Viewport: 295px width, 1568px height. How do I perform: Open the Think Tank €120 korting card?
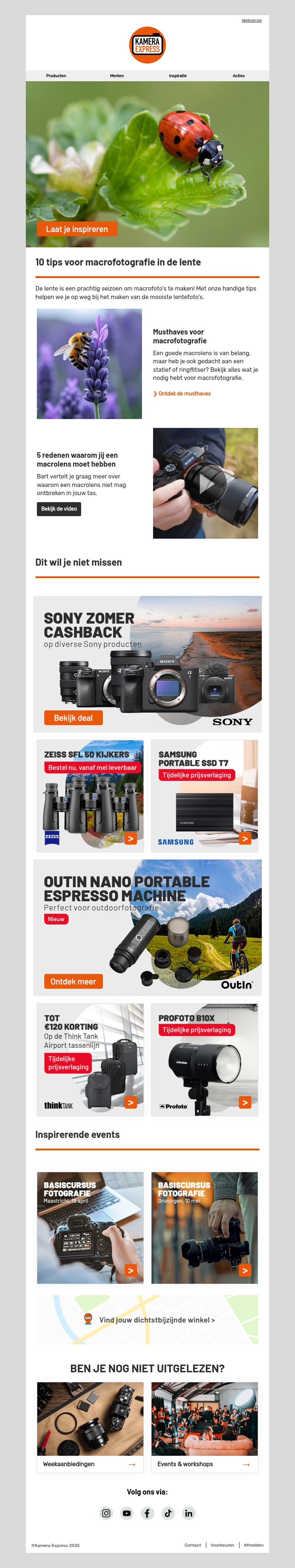coord(90,1059)
